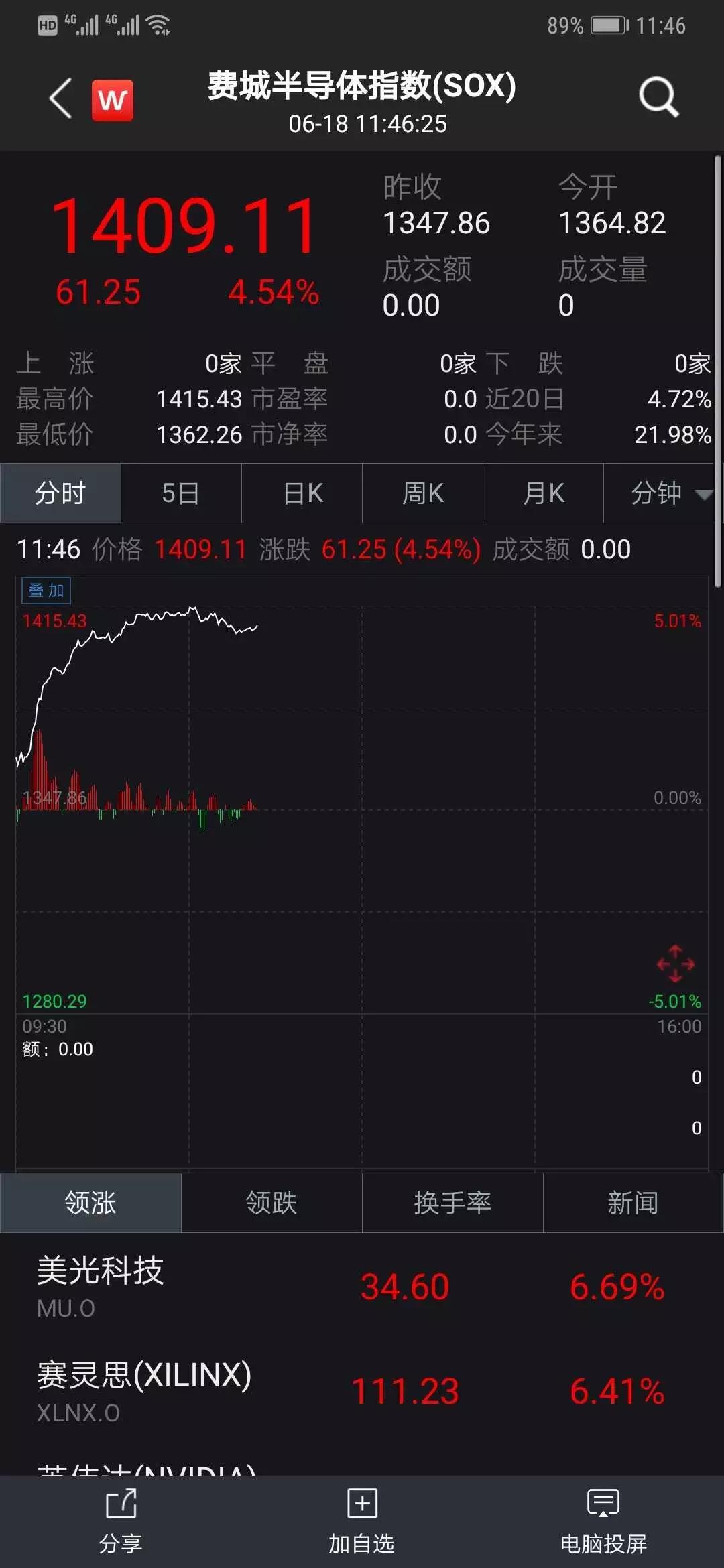The image size is (724, 1568).
Task: Switch to the 周K chart tab
Action: click(422, 493)
